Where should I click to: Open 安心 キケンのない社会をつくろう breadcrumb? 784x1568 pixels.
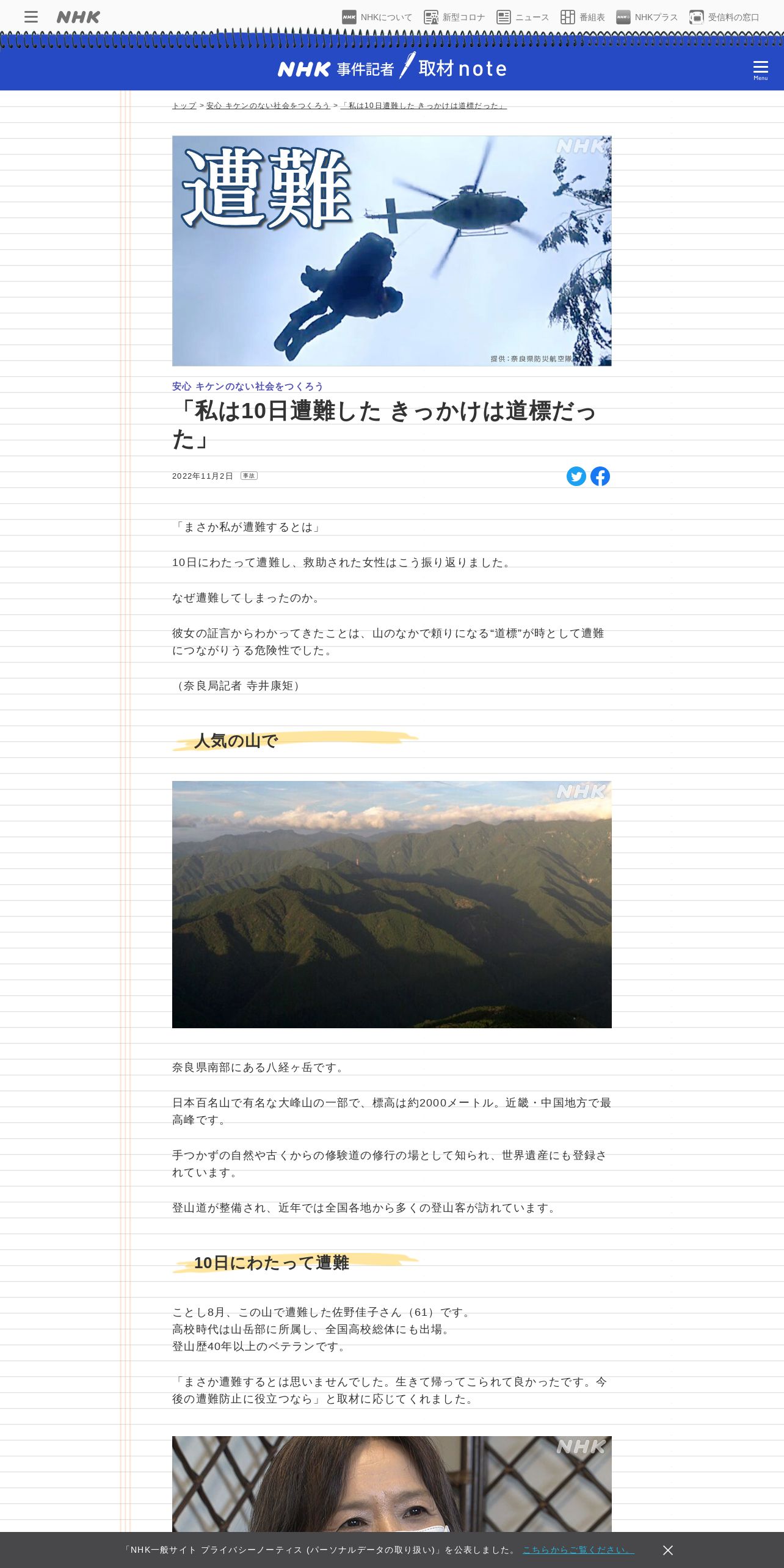(268, 106)
